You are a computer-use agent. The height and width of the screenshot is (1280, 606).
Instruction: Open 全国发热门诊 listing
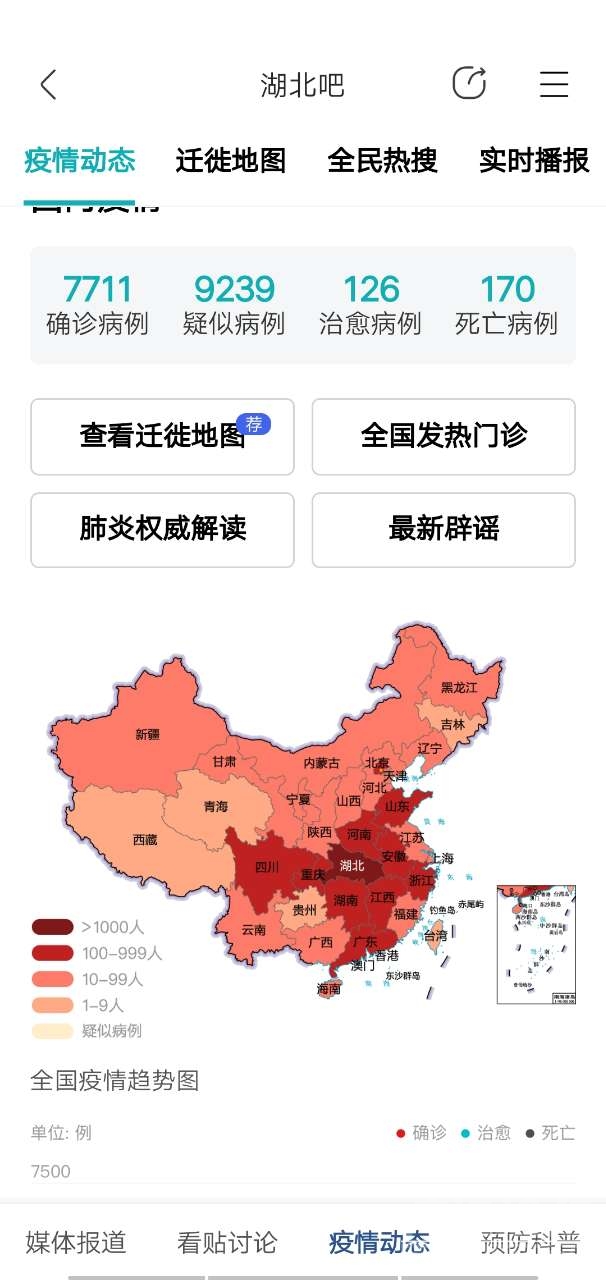443,436
